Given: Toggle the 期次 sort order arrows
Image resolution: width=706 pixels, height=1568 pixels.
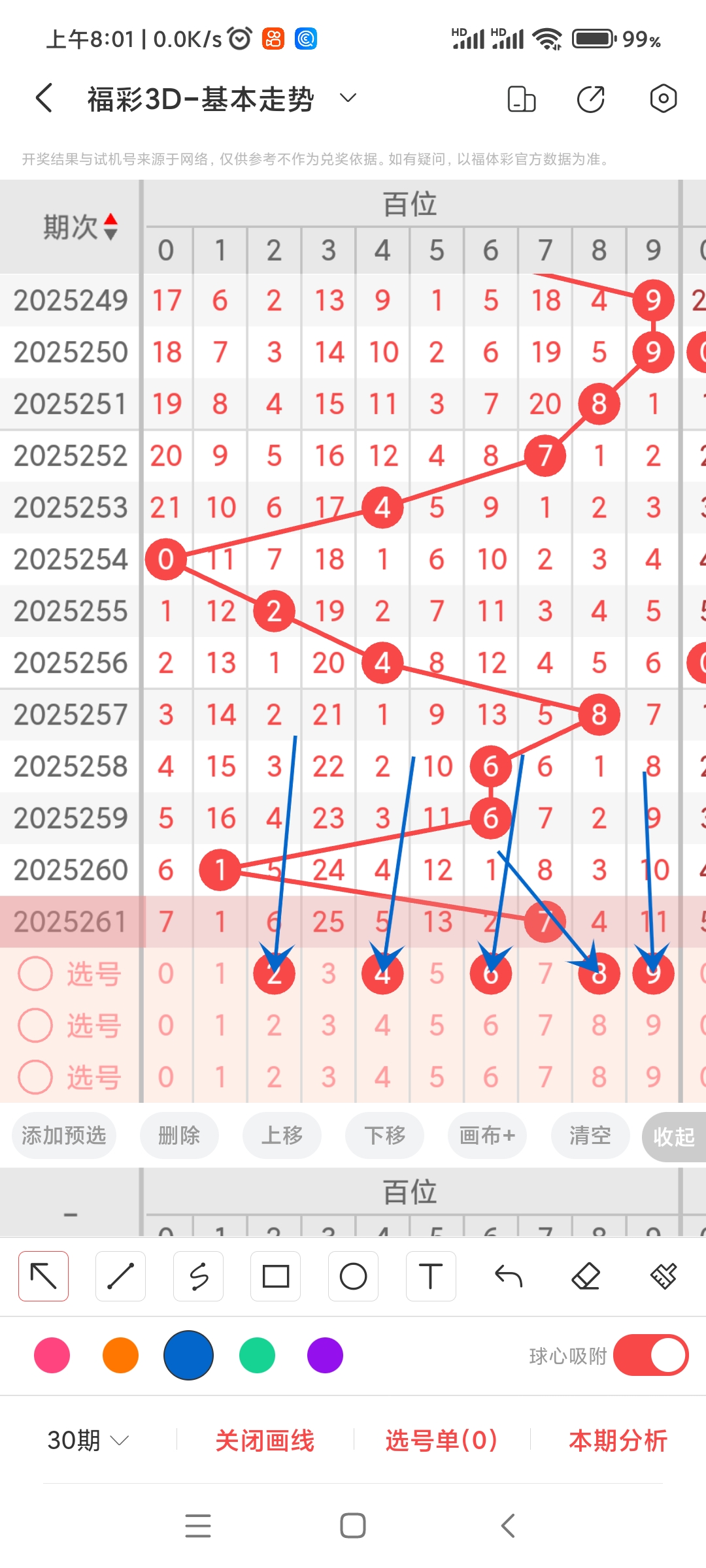Looking at the screenshot, I should [x=110, y=227].
